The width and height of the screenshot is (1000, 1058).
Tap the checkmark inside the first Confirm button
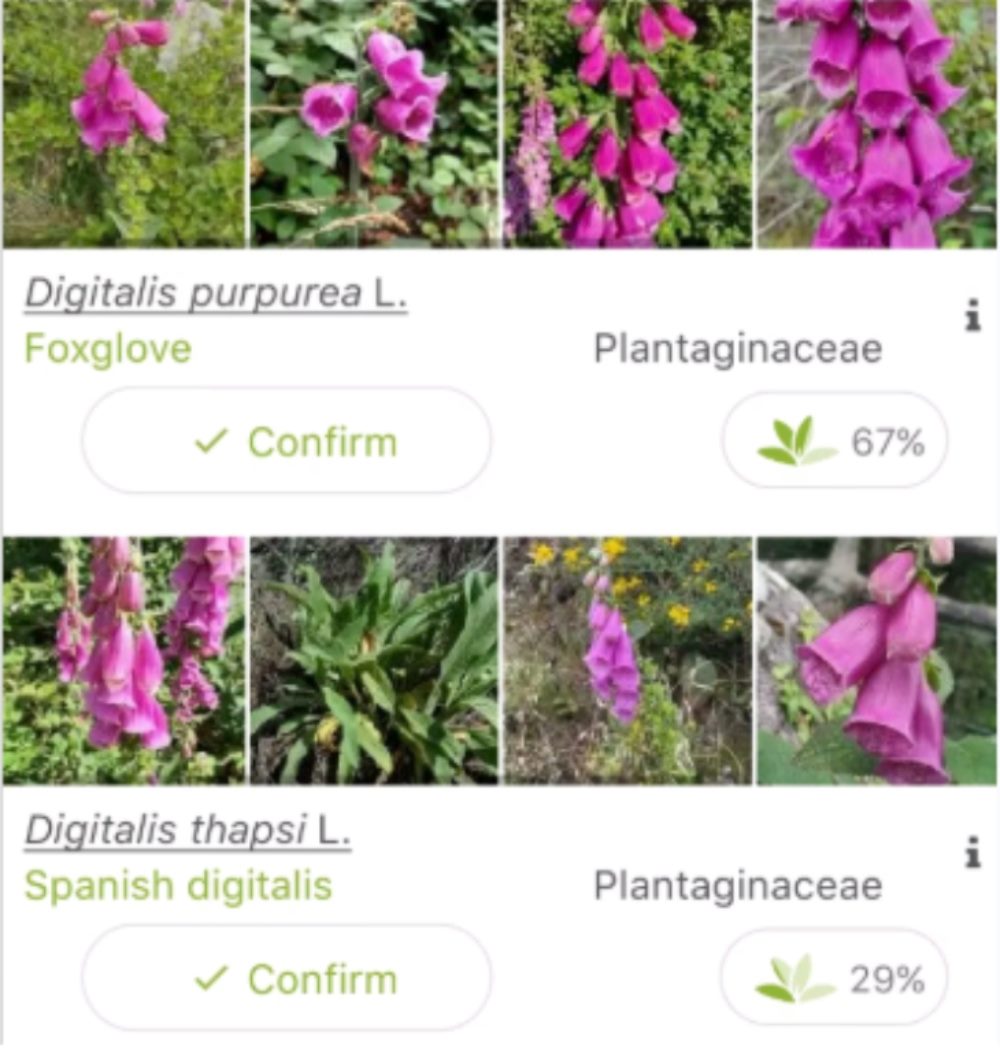[212, 440]
